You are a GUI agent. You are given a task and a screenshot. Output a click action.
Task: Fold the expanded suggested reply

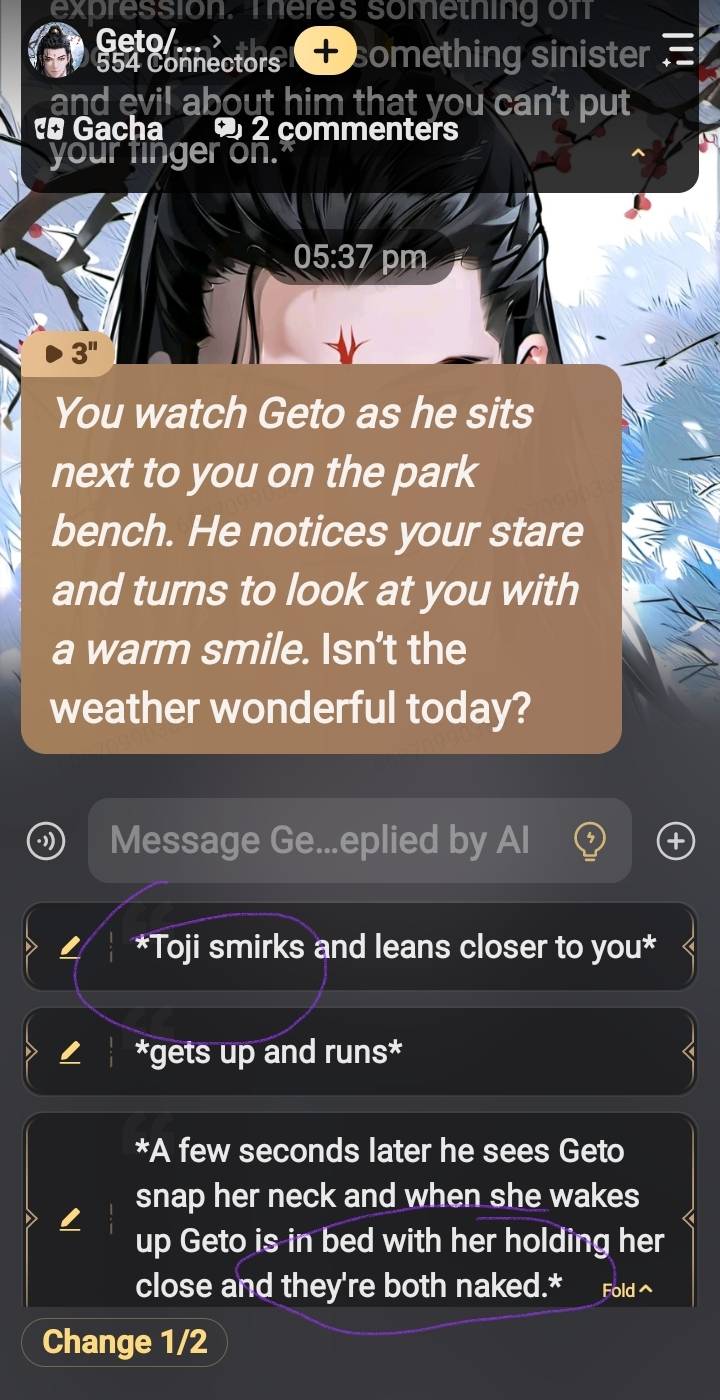pyautogui.click(x=627, y=1290)
